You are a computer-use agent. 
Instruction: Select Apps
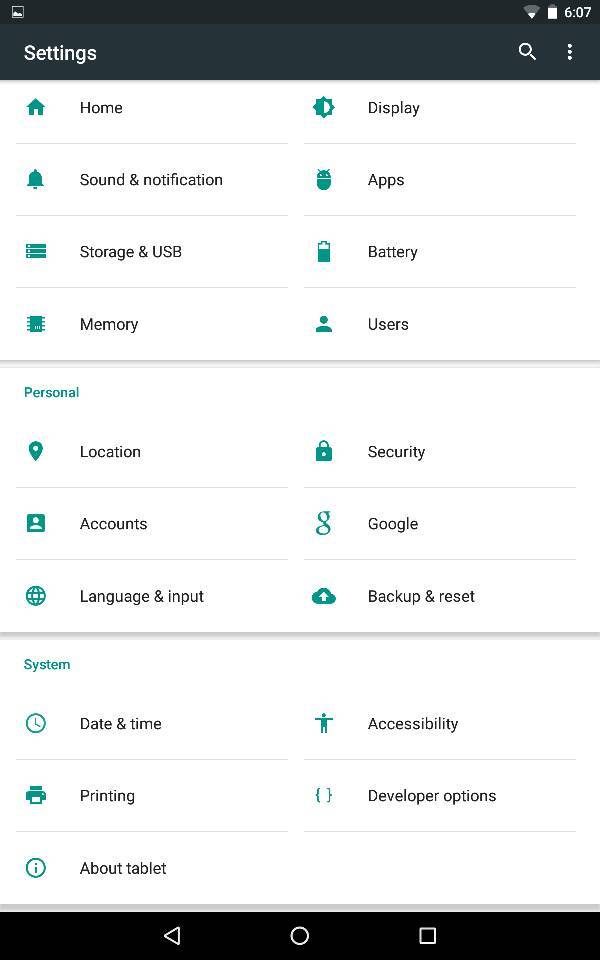pos(440,180)
